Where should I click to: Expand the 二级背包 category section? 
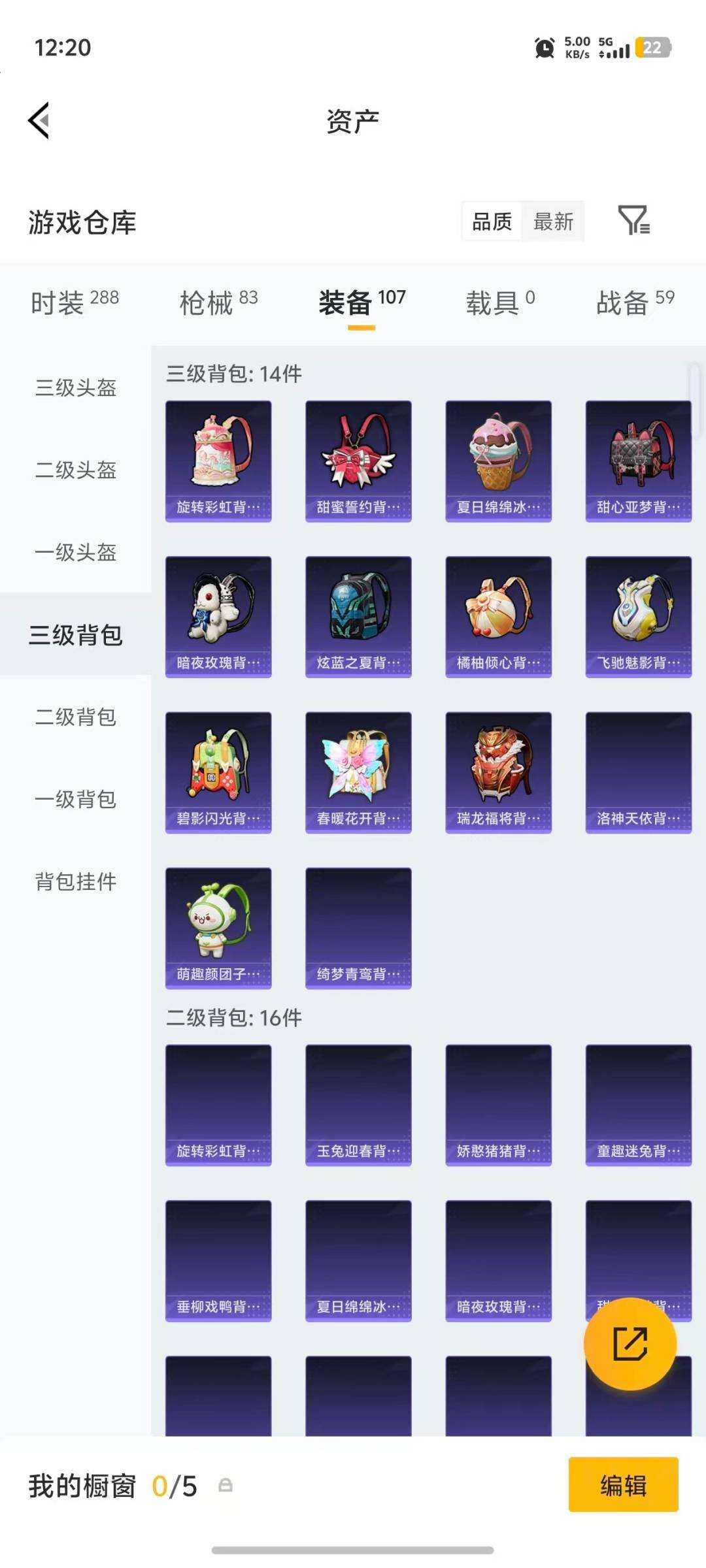(x=74, y=717)
